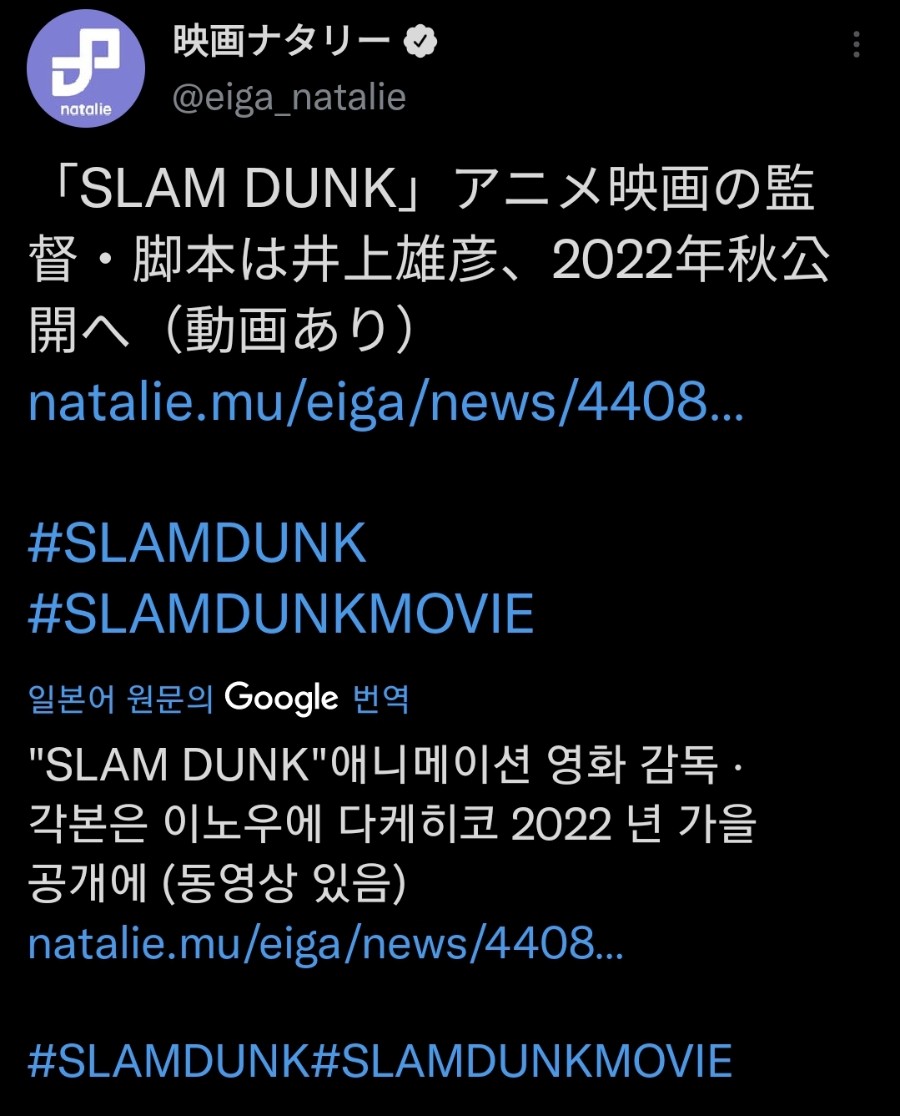Open the natalie.mu link in the original tweet
Image resolution: width=900 pixels, height=1116 pixels.
(386, 402)
